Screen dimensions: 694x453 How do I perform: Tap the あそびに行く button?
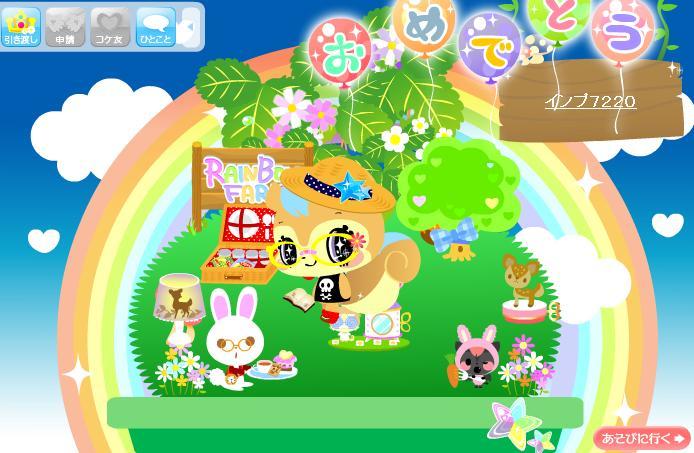641,438
